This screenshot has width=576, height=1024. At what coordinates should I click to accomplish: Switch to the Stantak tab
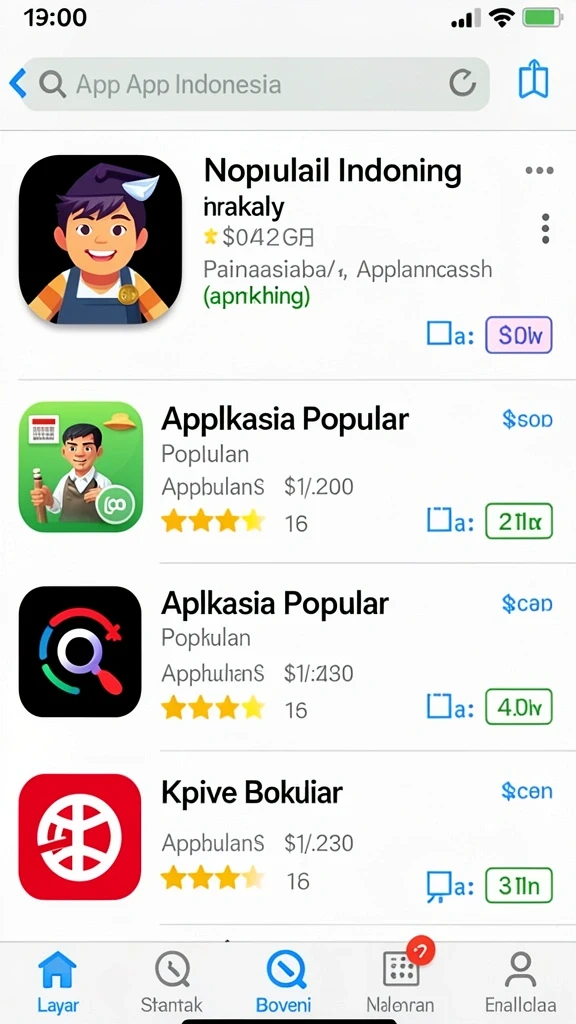pyautogui.click(x=172, y=980)
